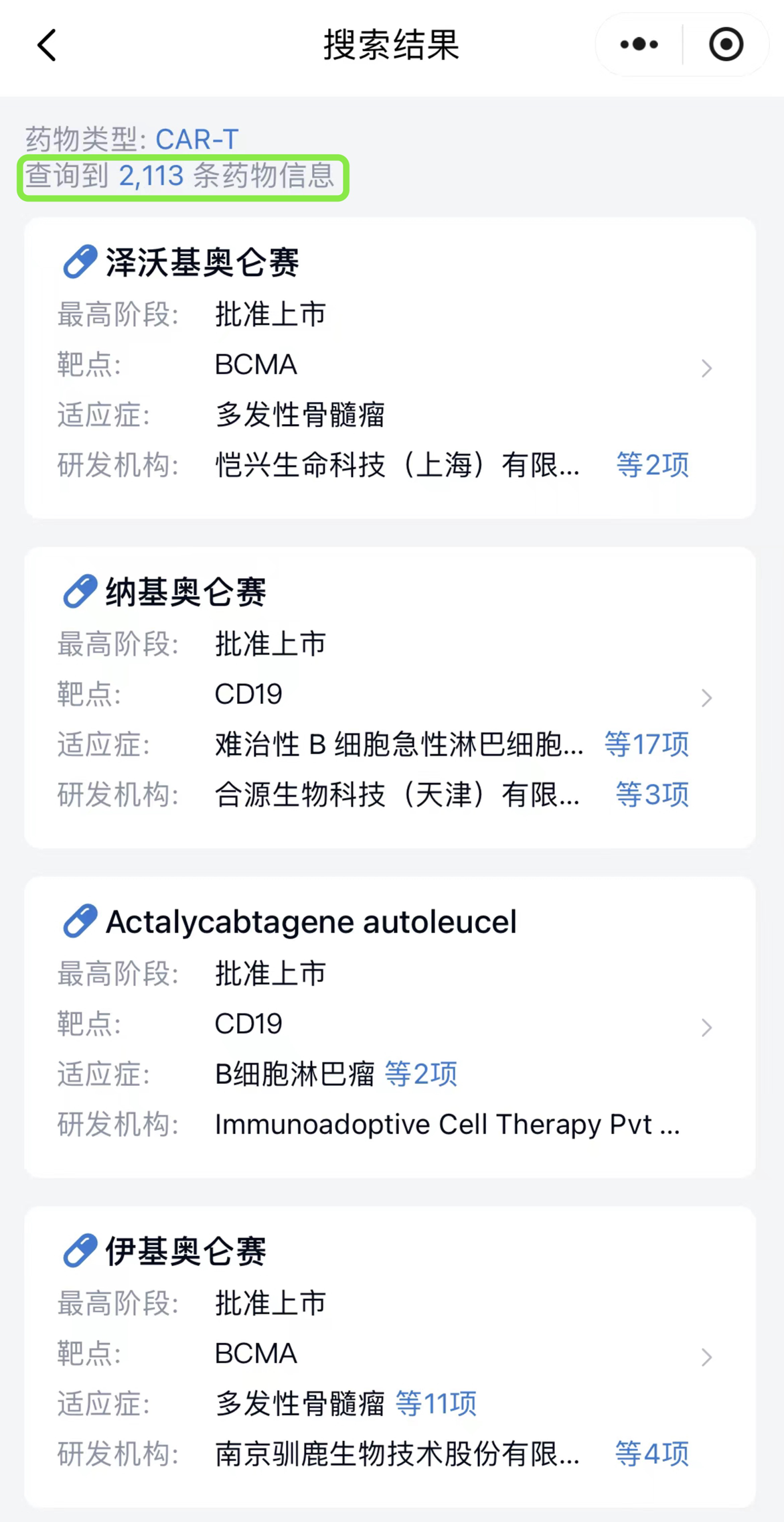View 等2项 indications for Actalycabtagene autoleucel
Viewport: 784px width, 1522px height.
pos(420,1074)
